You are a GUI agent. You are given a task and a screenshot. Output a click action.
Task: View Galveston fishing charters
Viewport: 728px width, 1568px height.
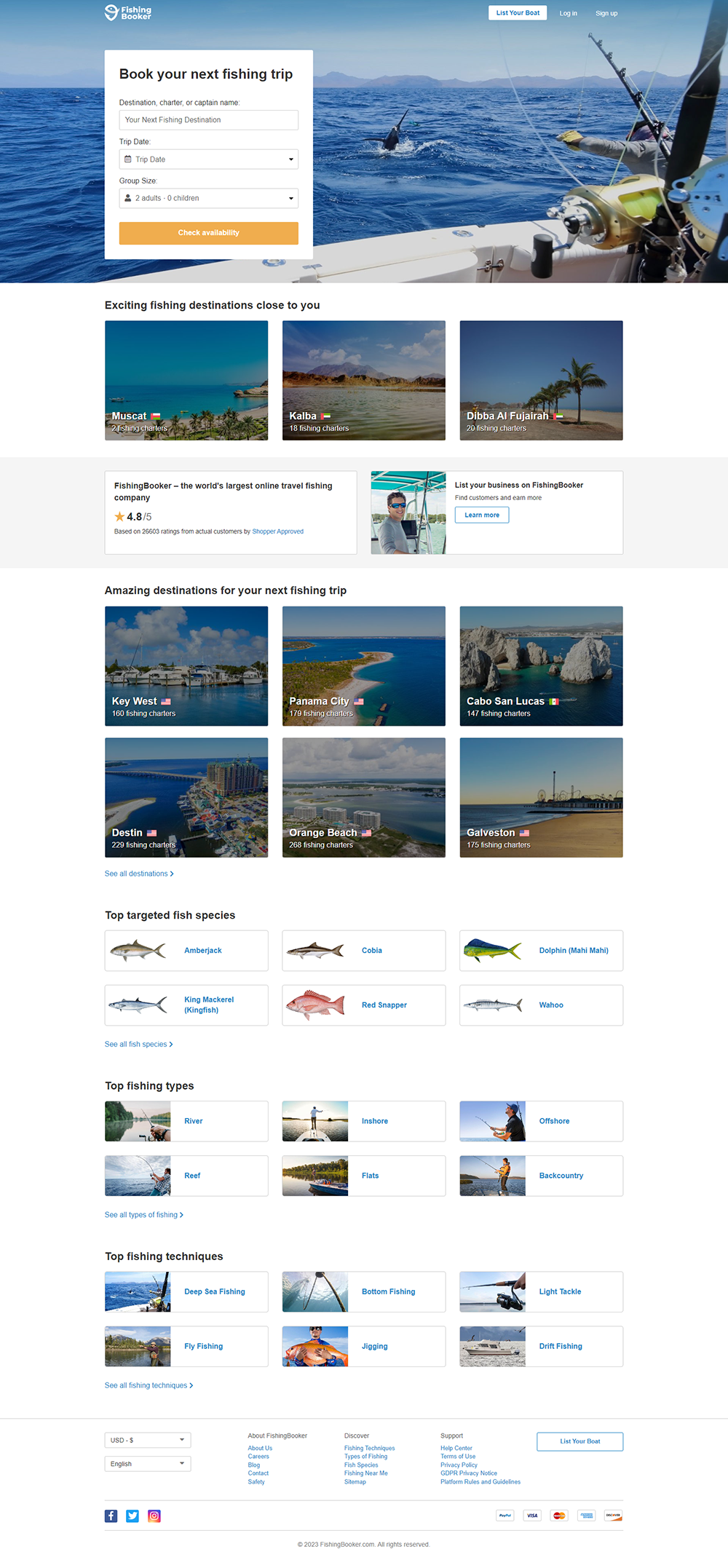541,797
